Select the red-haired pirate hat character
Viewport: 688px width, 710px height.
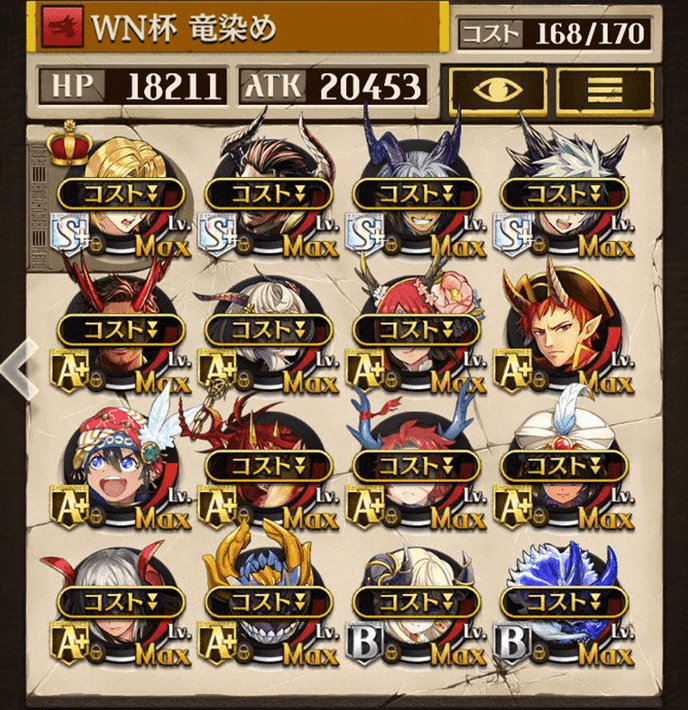(x=563, y=327)
